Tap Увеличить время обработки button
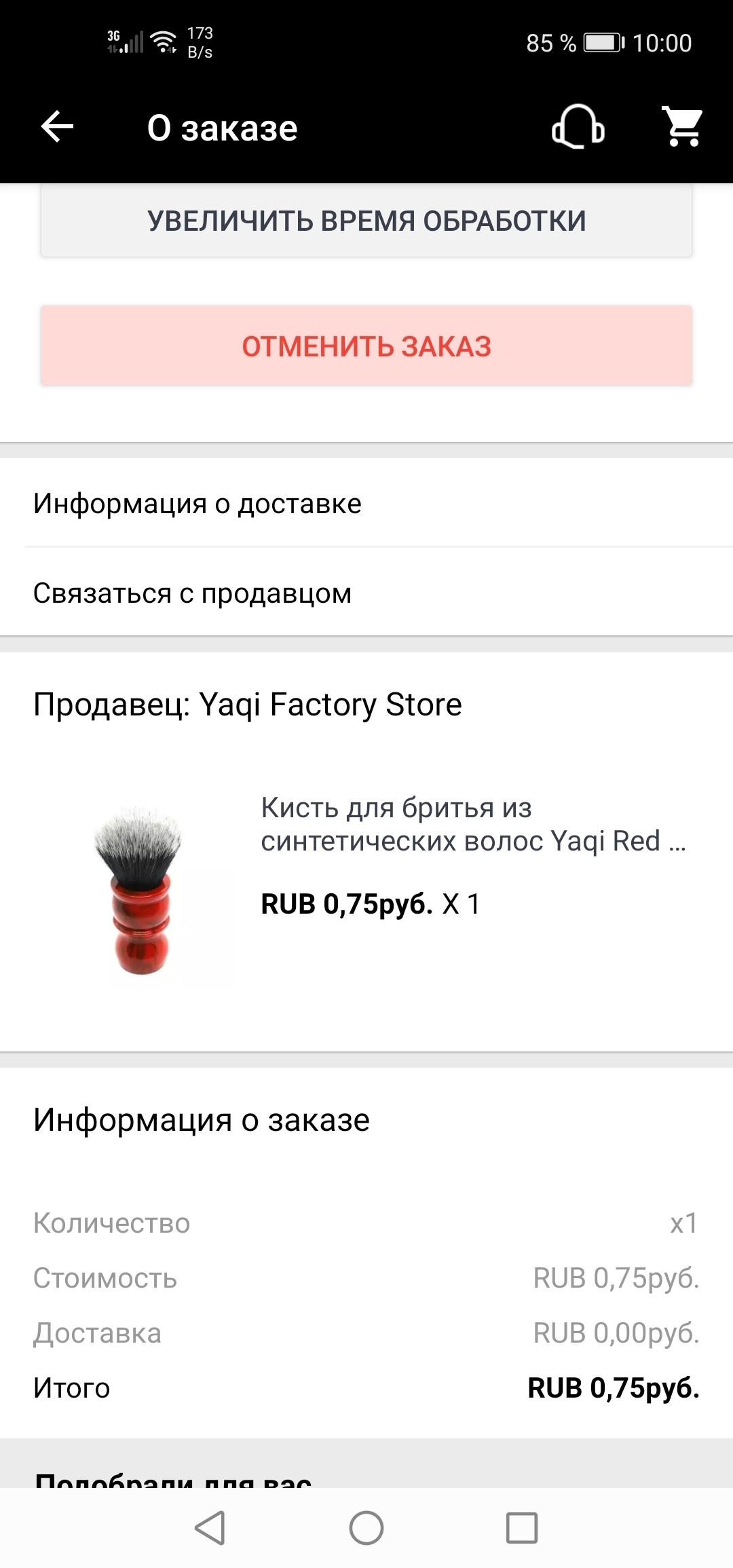 [366, 221]
